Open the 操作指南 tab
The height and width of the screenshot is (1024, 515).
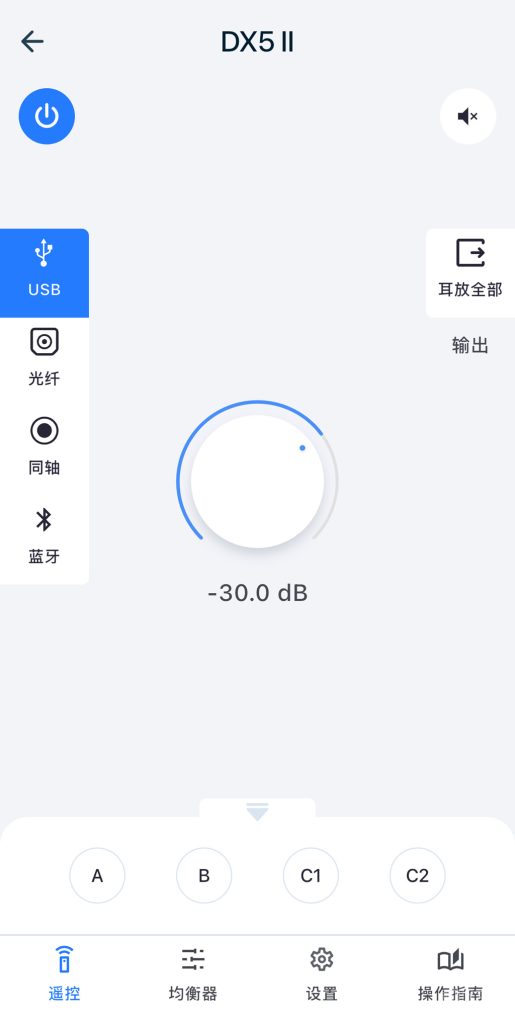pyautogui.click(x=450, y=974)
